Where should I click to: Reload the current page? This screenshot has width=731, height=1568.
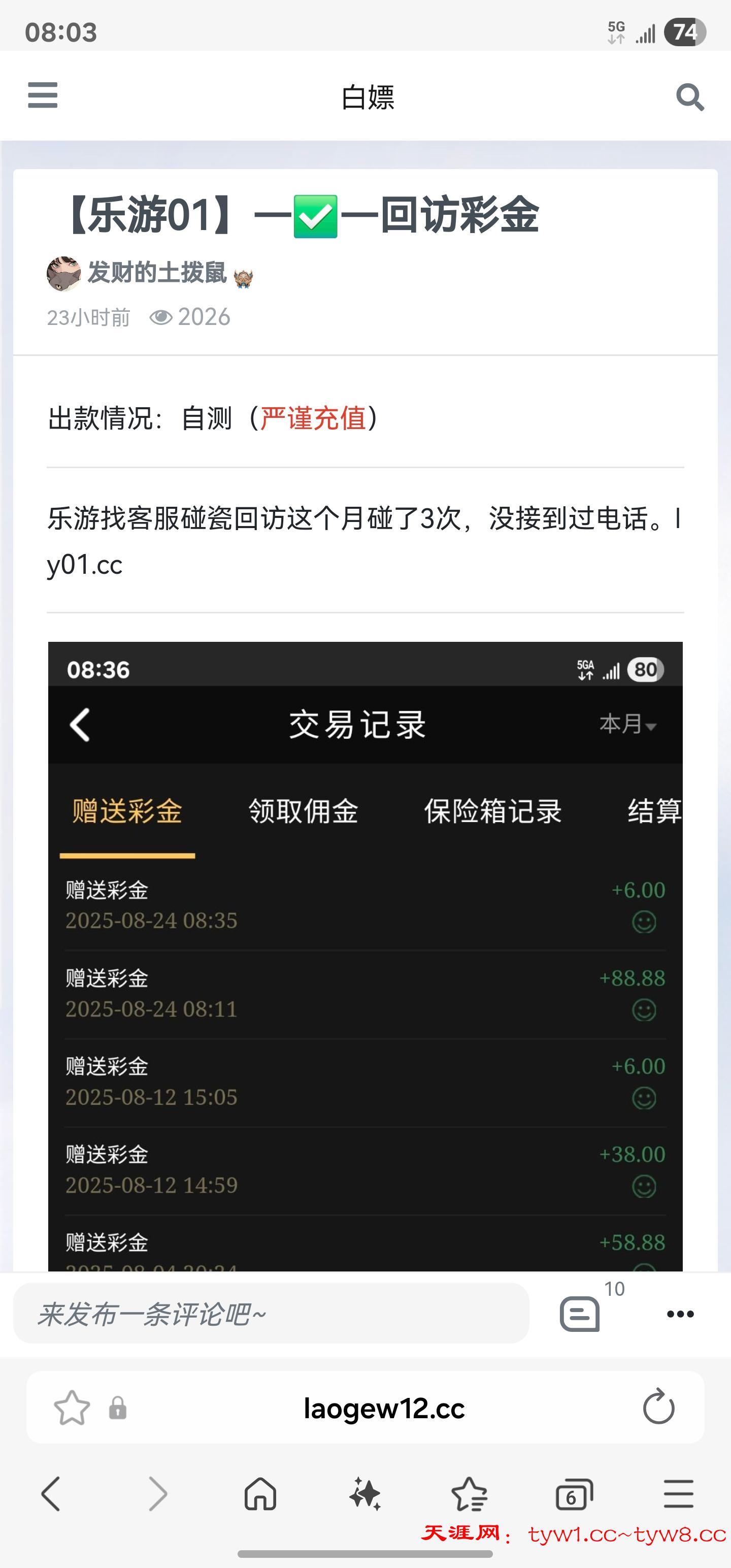[x=658, y=1408]
